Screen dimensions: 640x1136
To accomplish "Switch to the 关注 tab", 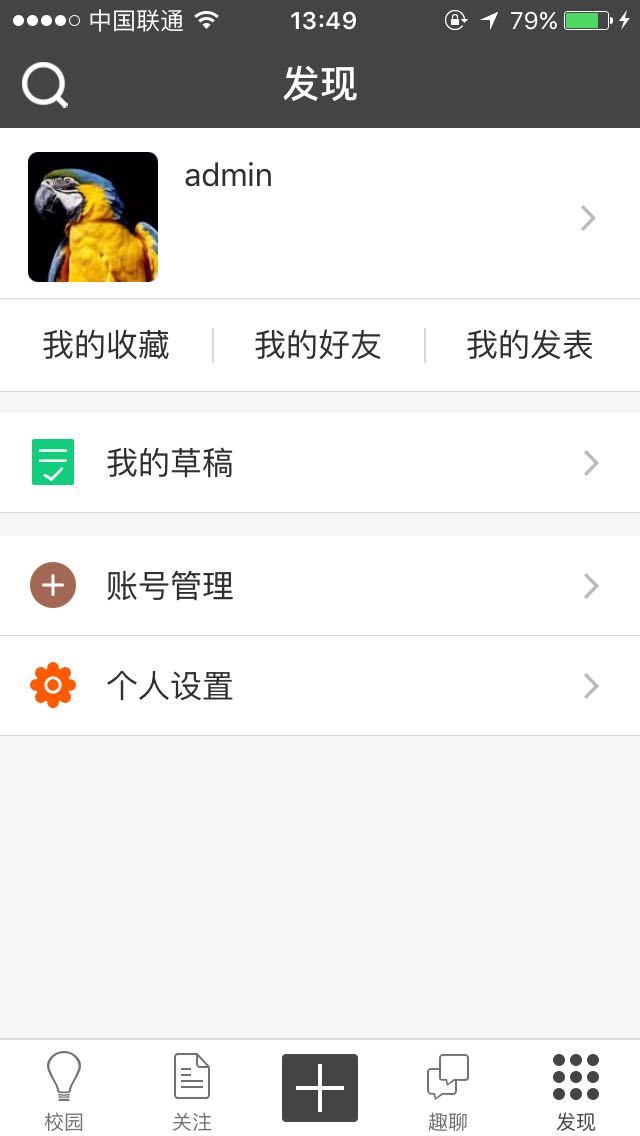I will point(192,1090).
